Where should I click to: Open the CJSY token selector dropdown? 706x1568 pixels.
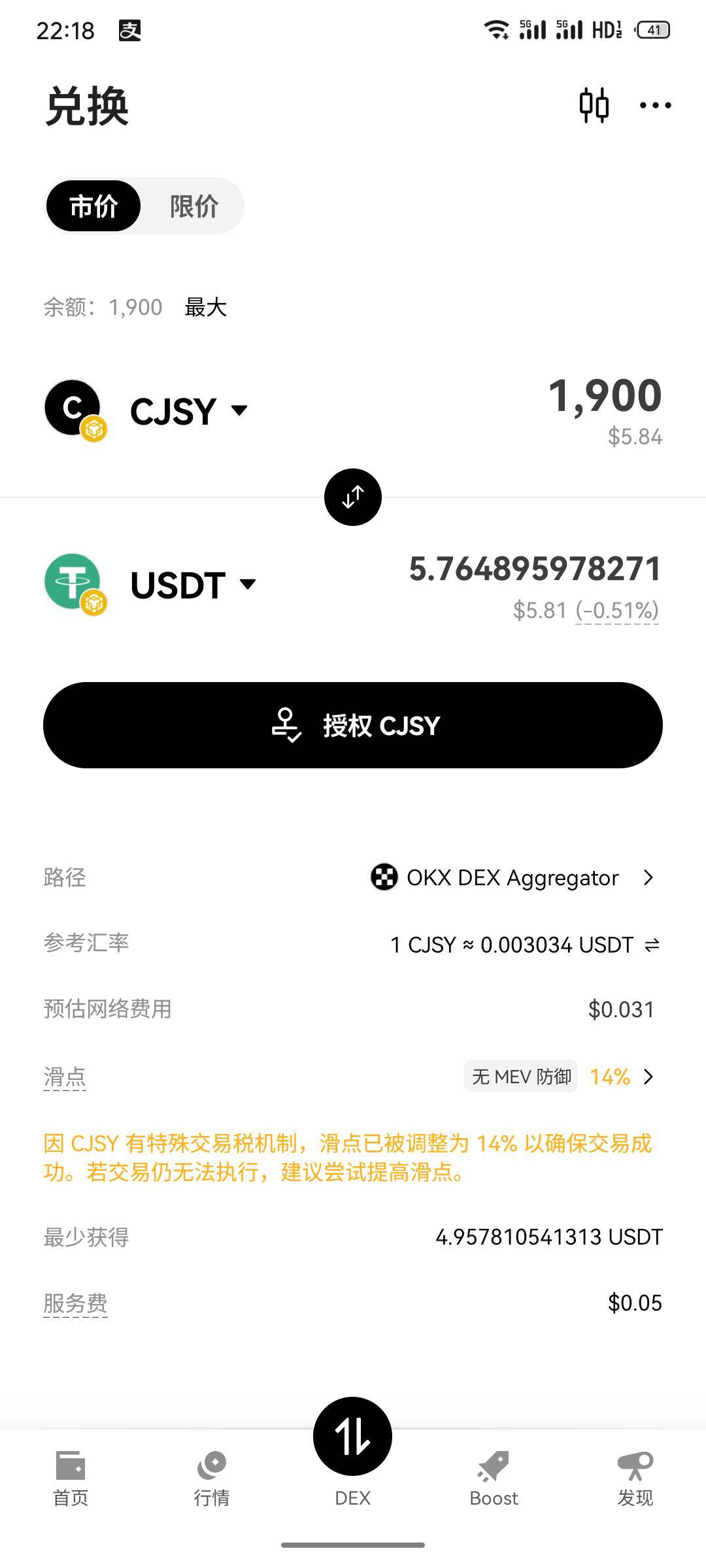pos(188,411)
